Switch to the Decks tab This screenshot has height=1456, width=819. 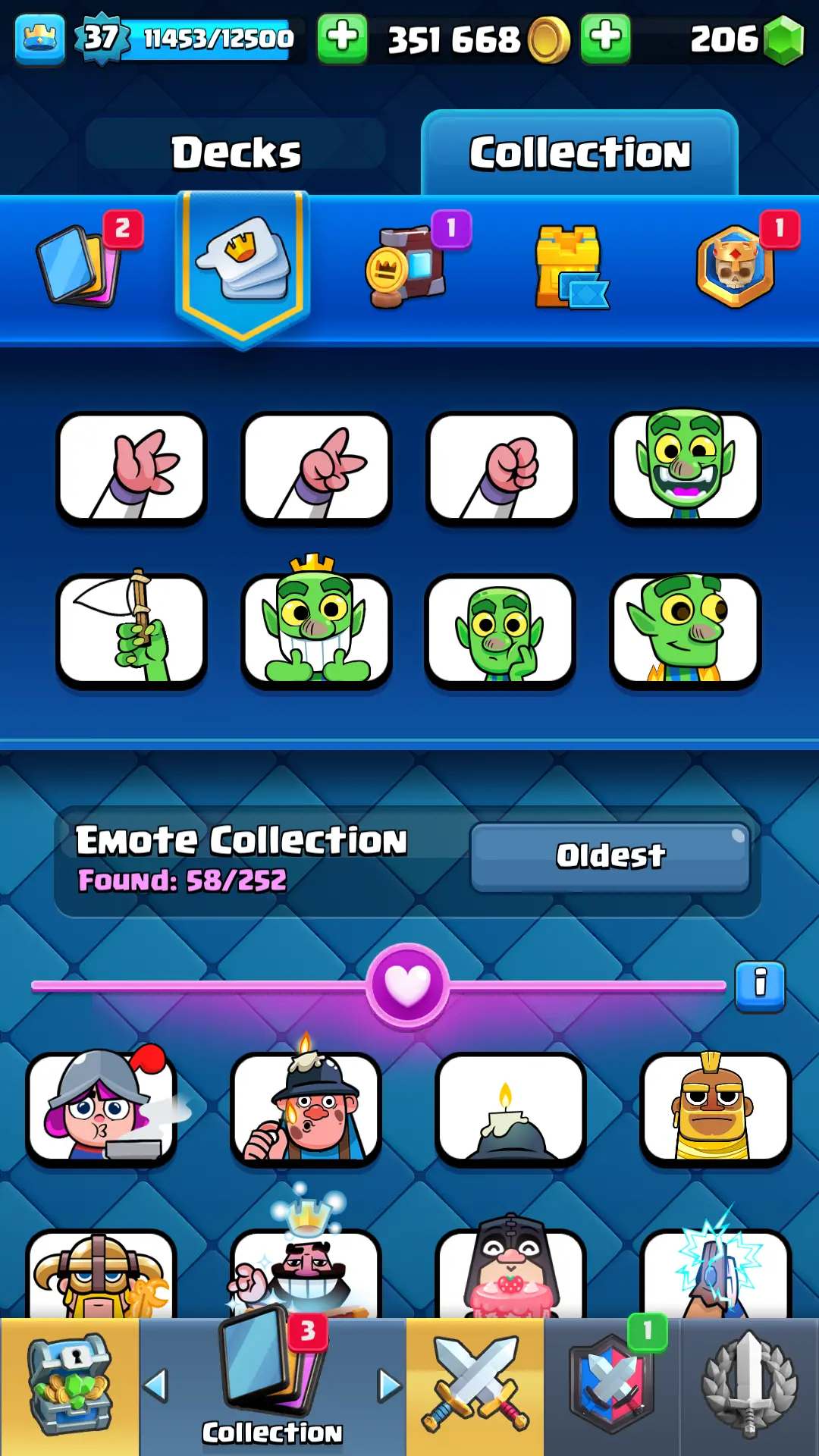pyautogui.click(x=236, y=152)
